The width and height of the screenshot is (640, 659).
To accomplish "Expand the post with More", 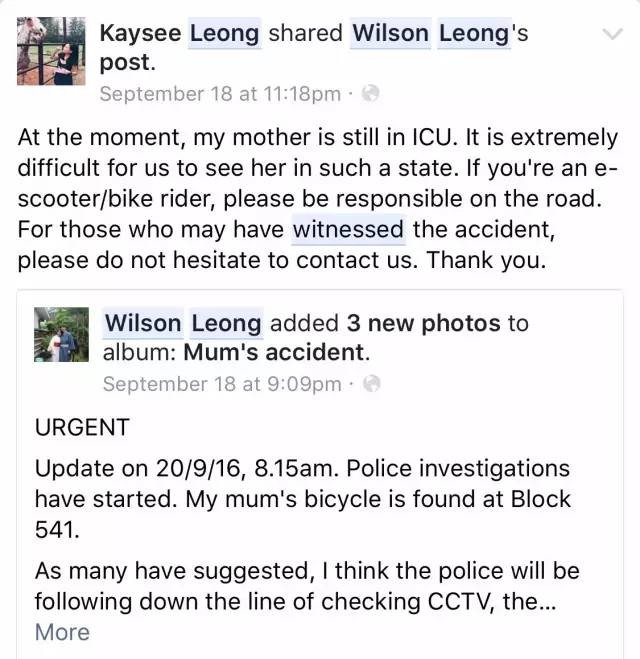I will [62, 632].
